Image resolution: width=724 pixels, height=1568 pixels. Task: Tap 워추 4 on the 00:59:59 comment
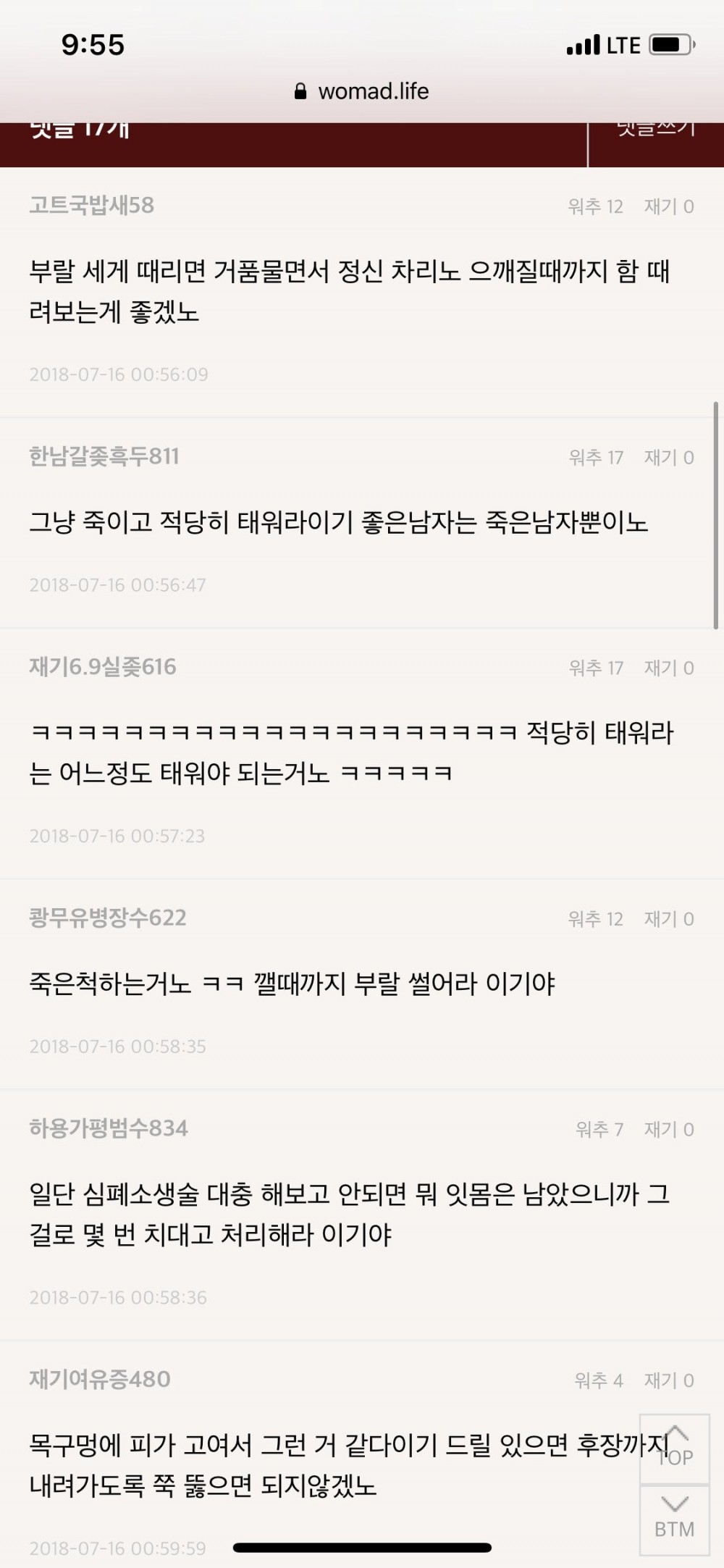point(599,1380)
